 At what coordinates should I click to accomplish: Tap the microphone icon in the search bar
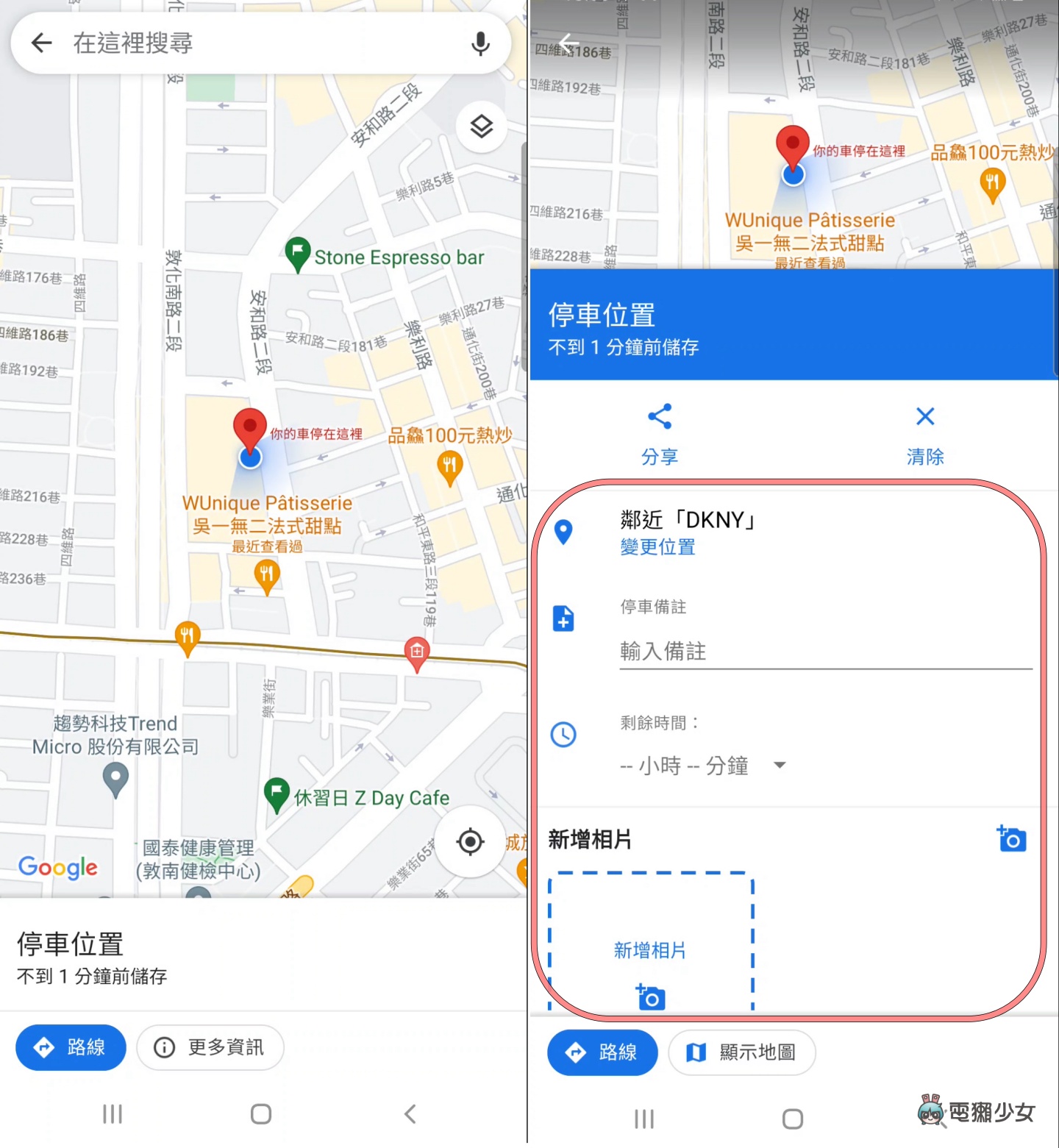click(480, 43)
